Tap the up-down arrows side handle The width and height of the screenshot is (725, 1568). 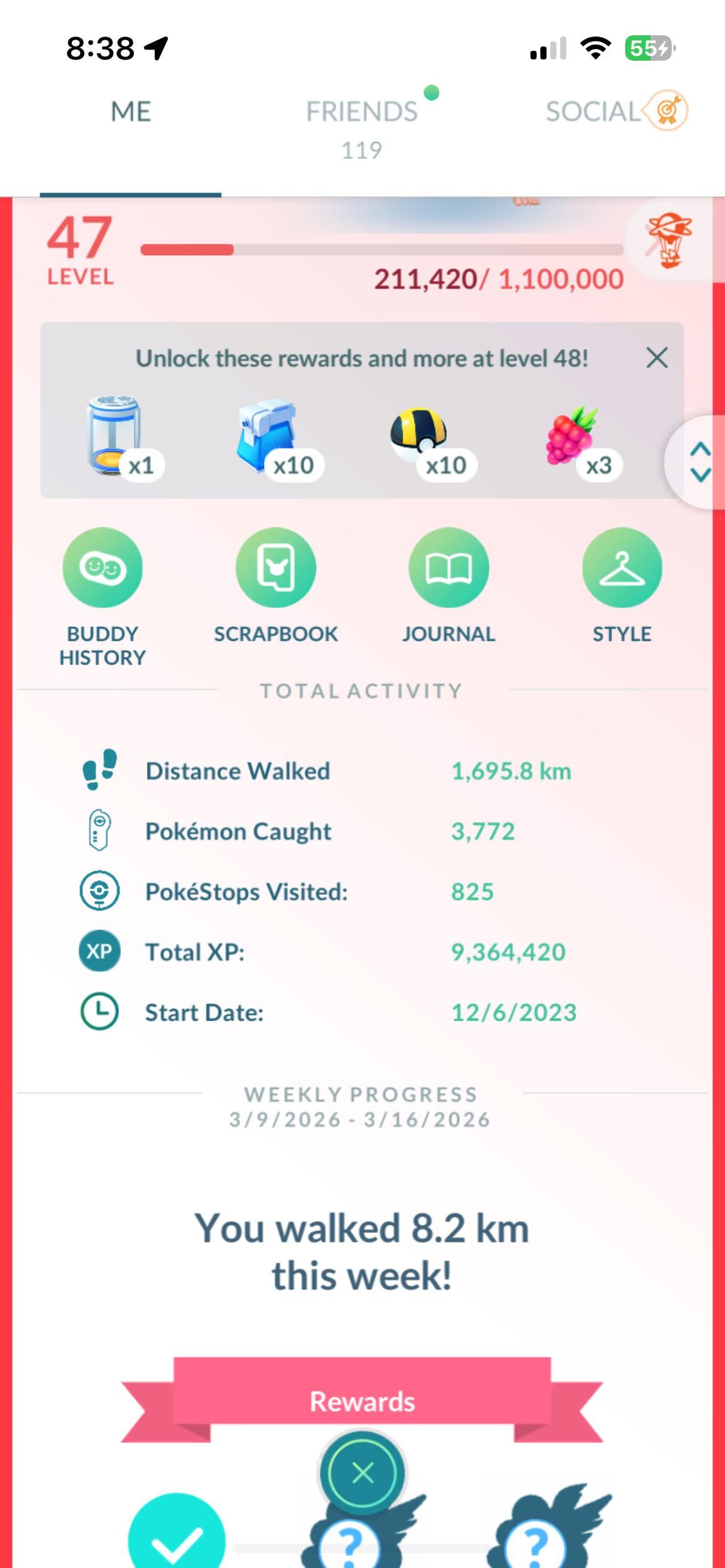pyautogui.click(x=700, y=462)
